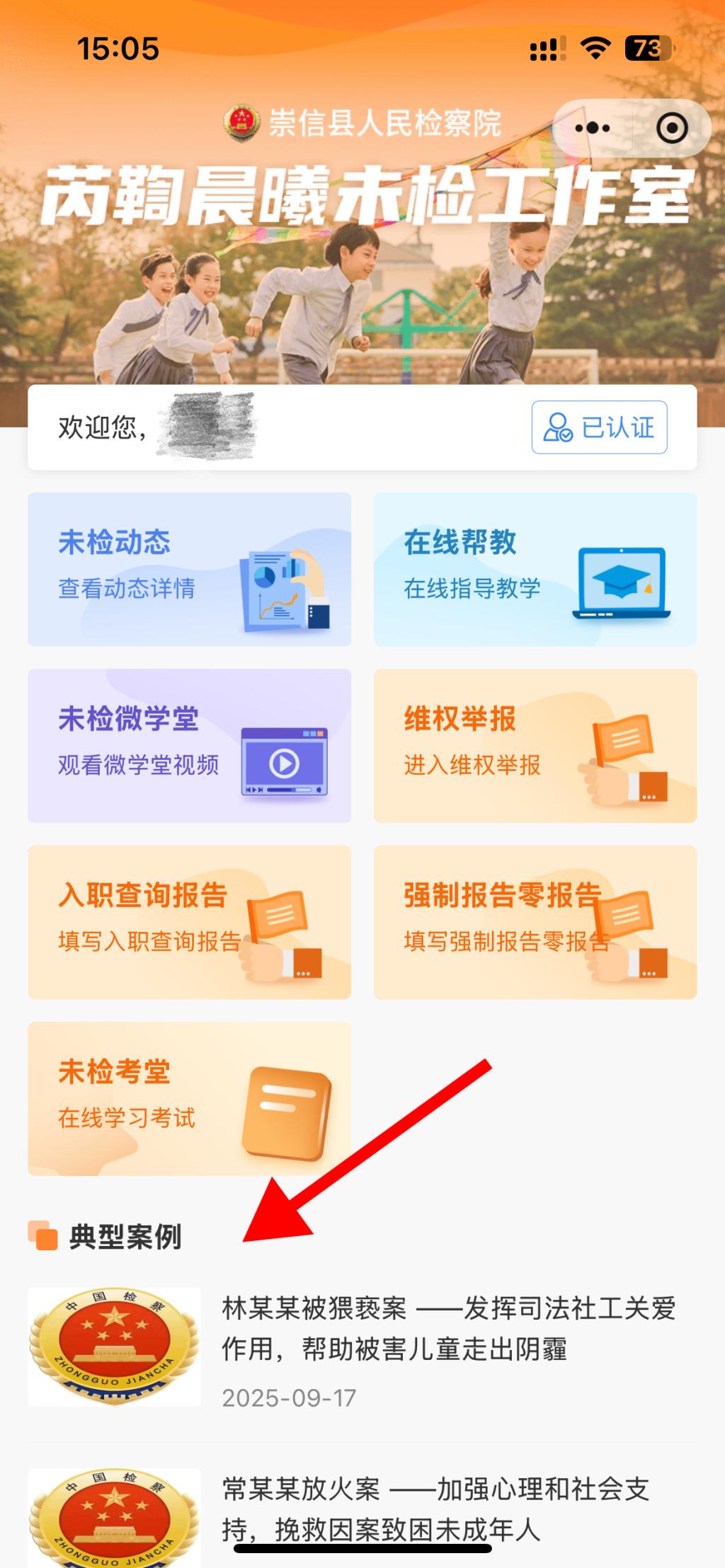This screenshot has width=725, height=1568.
Task: Open the 未检微学堂 video card
Action: (x=189, y=745)
